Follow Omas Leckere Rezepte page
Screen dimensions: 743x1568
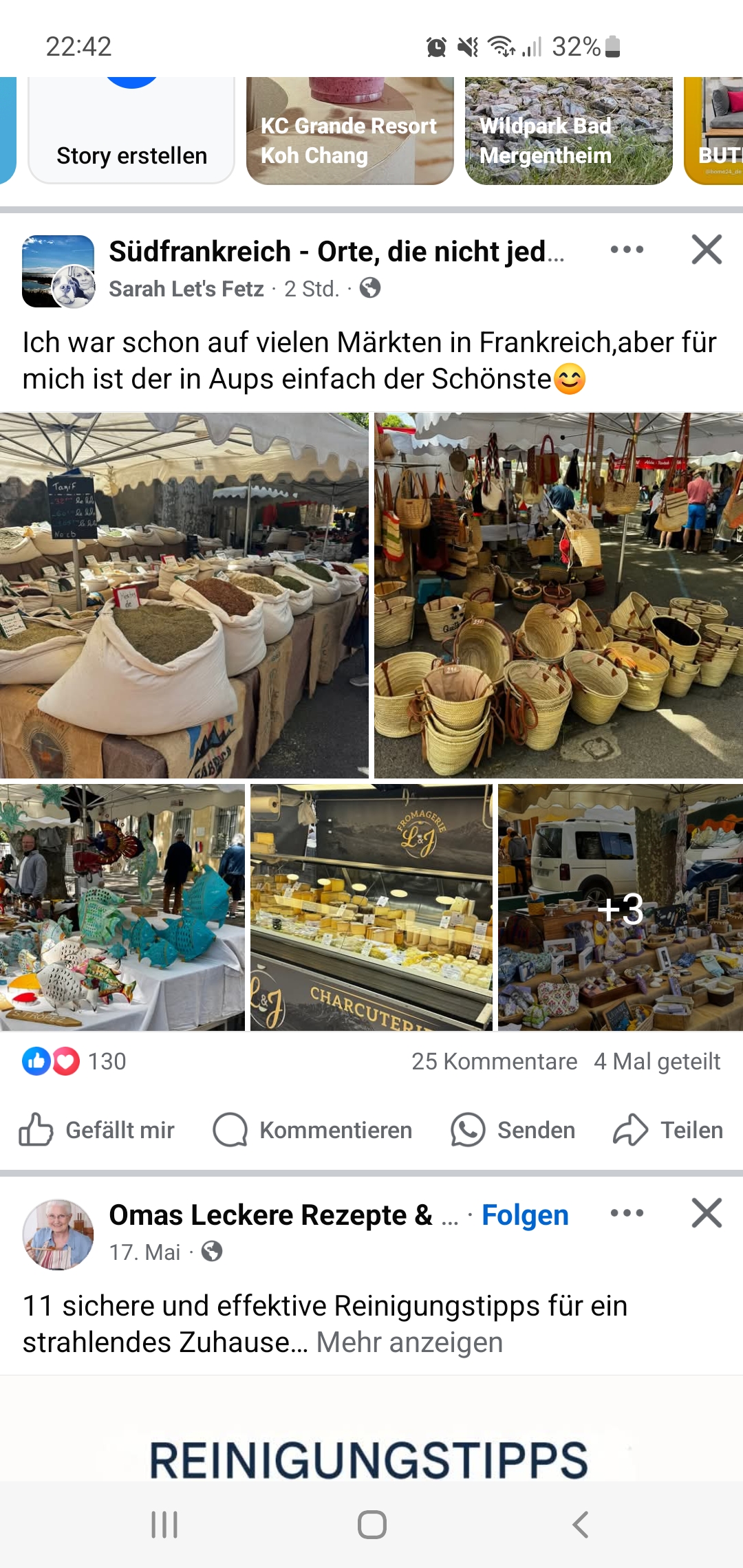click(525, 1215)
